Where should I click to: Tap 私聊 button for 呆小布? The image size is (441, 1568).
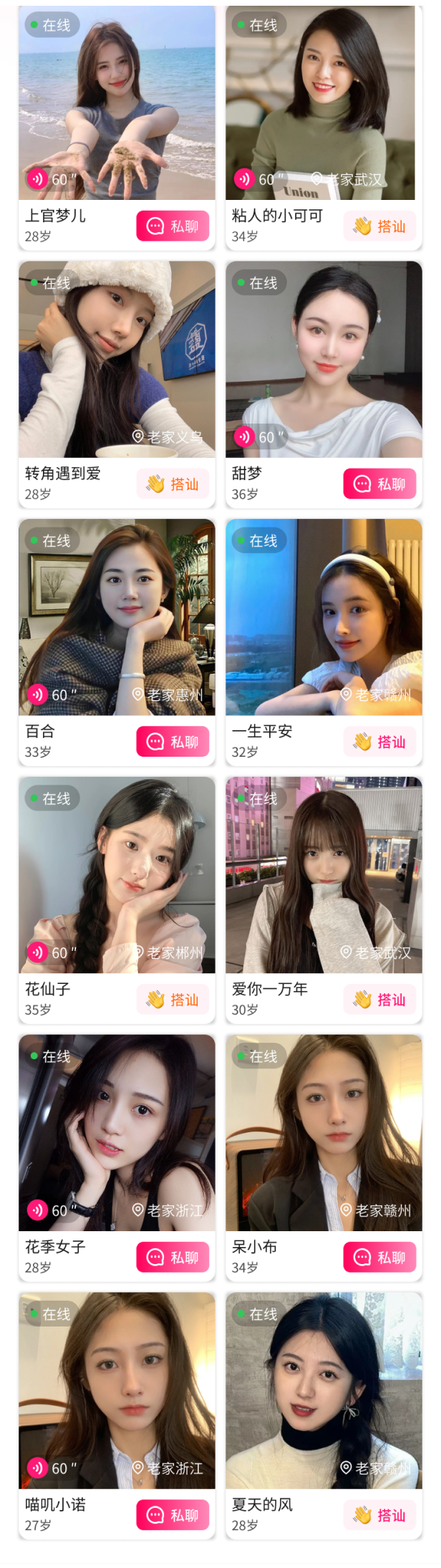coord(379,1257)
